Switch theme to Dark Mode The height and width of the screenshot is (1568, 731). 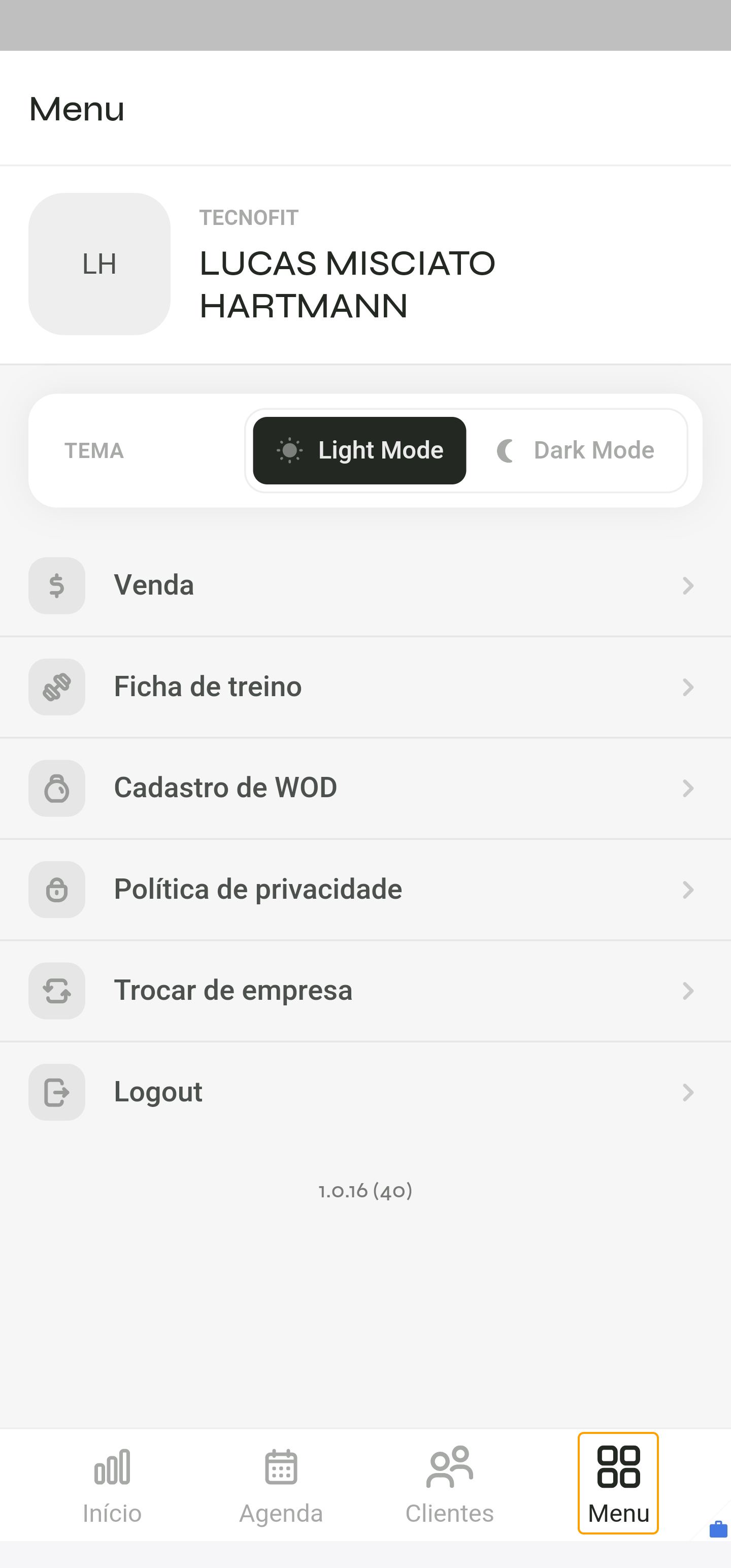point(576,450)
